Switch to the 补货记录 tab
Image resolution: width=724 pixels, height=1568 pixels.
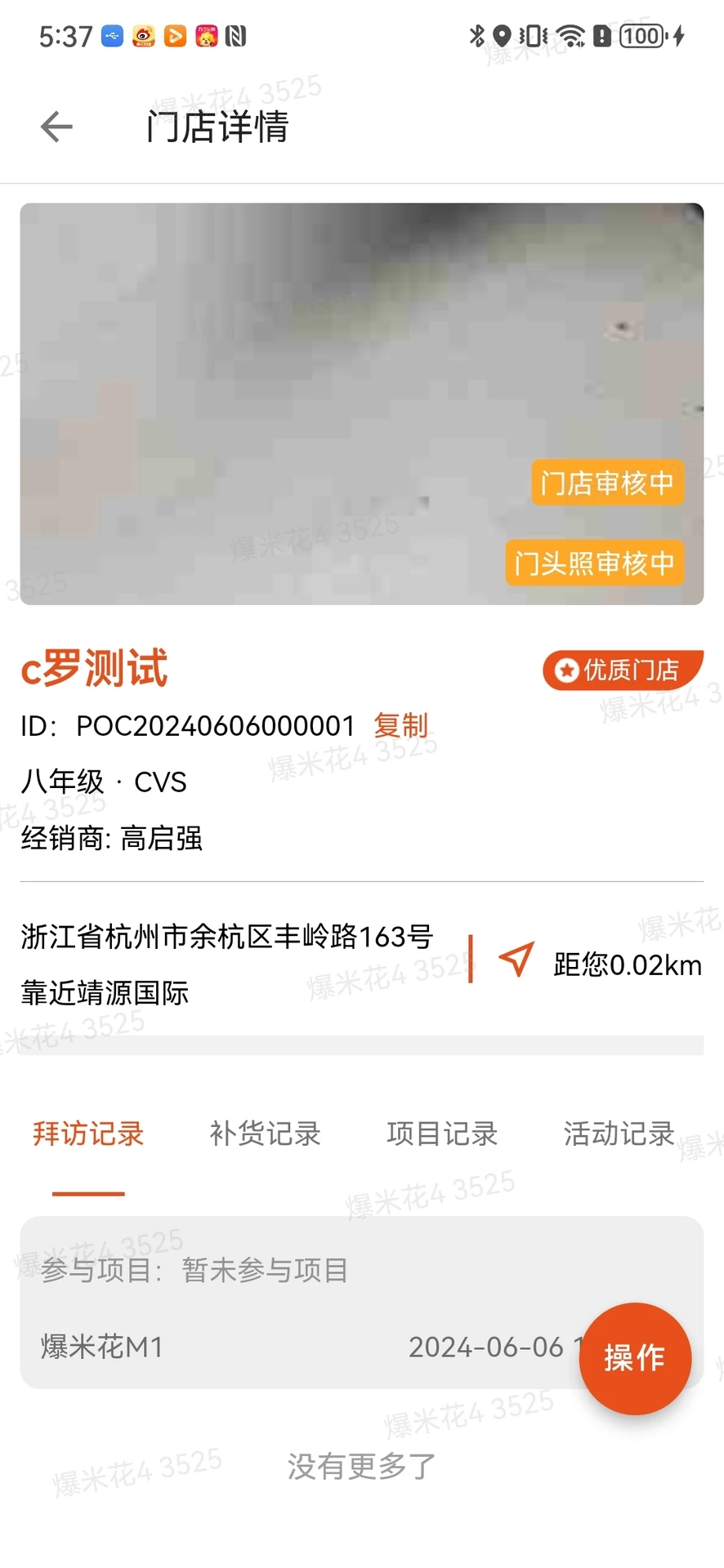click(265, 1134)
